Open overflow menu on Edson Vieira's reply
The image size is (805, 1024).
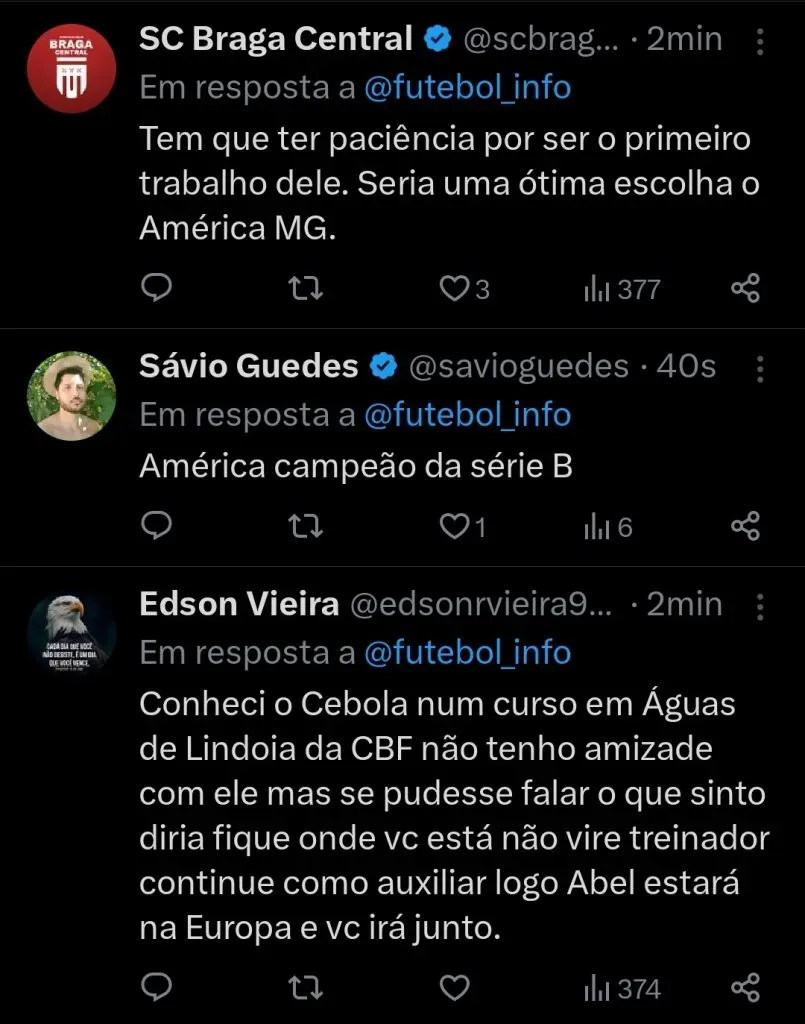[760, 605]
